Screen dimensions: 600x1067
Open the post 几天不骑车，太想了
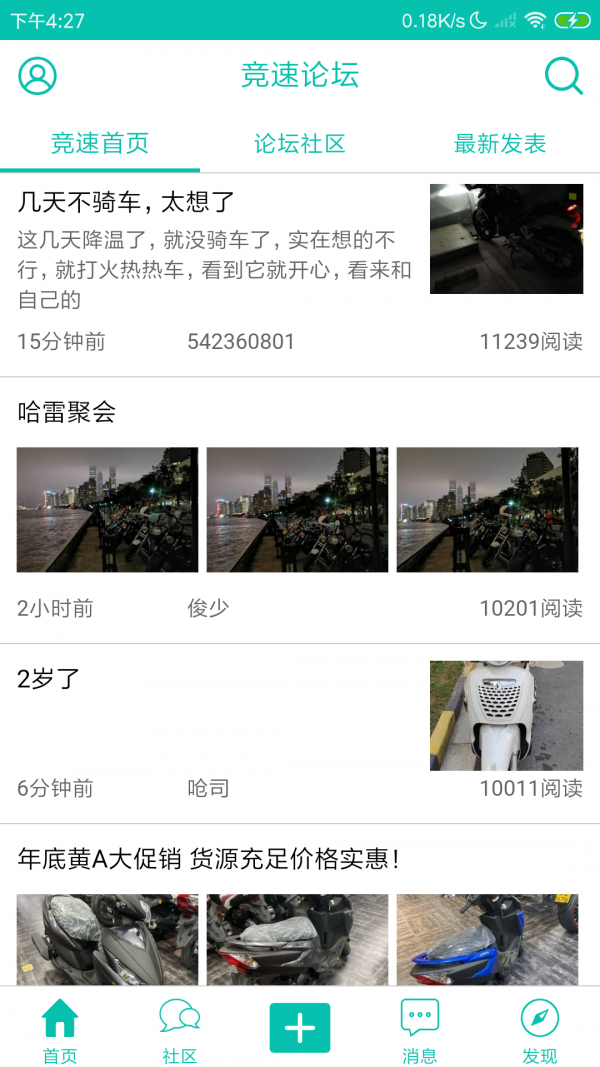tap(126, 203)
